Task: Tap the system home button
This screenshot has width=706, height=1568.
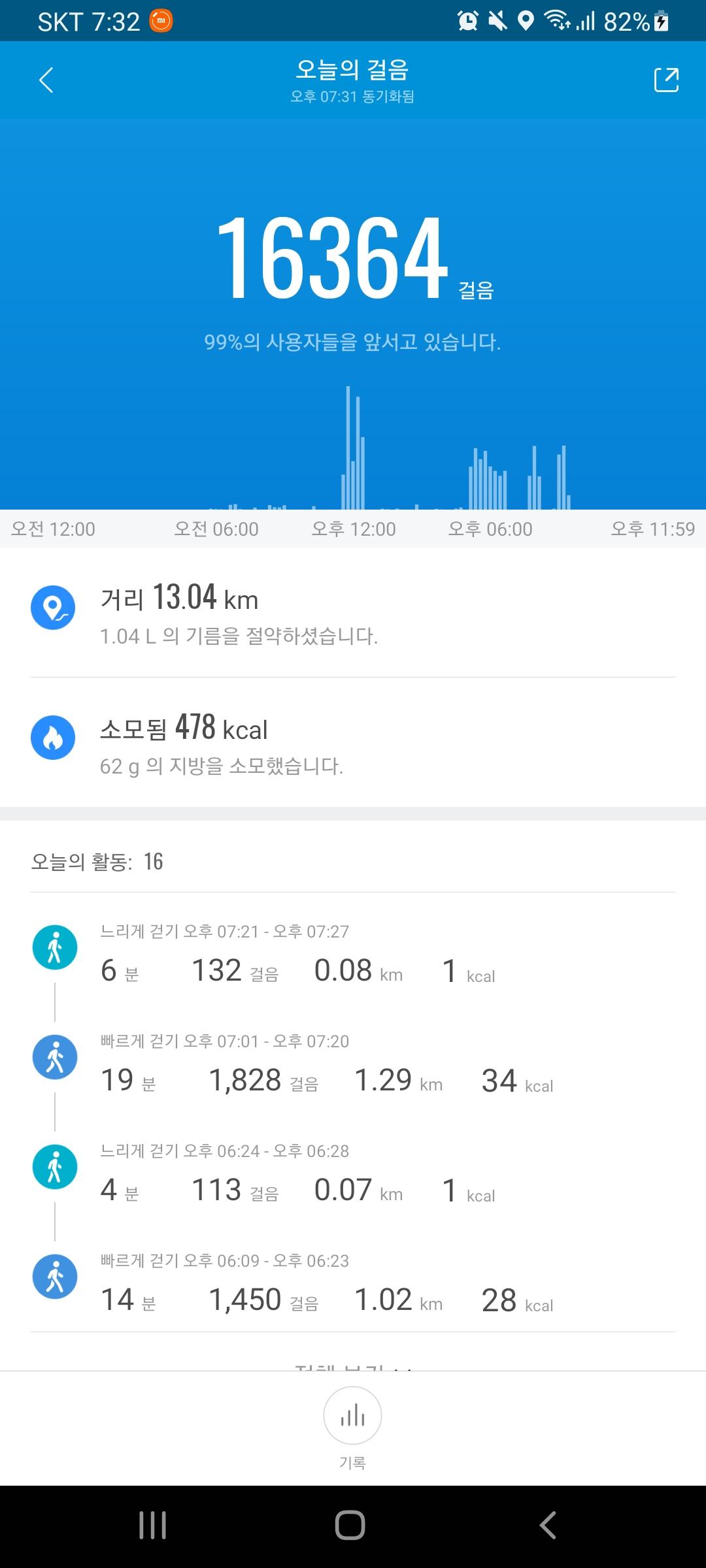Action: pyautogui.click(x=350, y=1526)
